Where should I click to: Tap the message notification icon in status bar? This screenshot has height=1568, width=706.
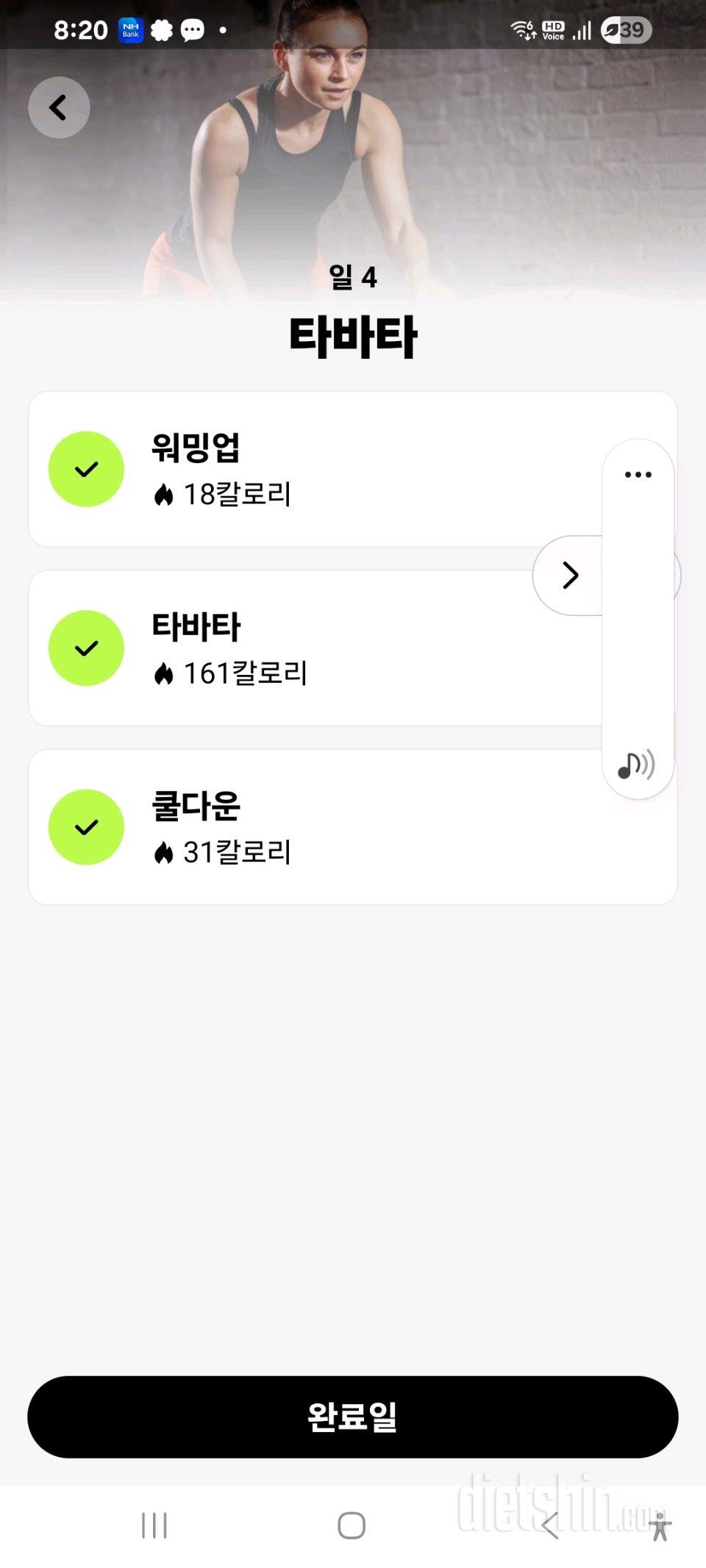(x=193, y=30)
